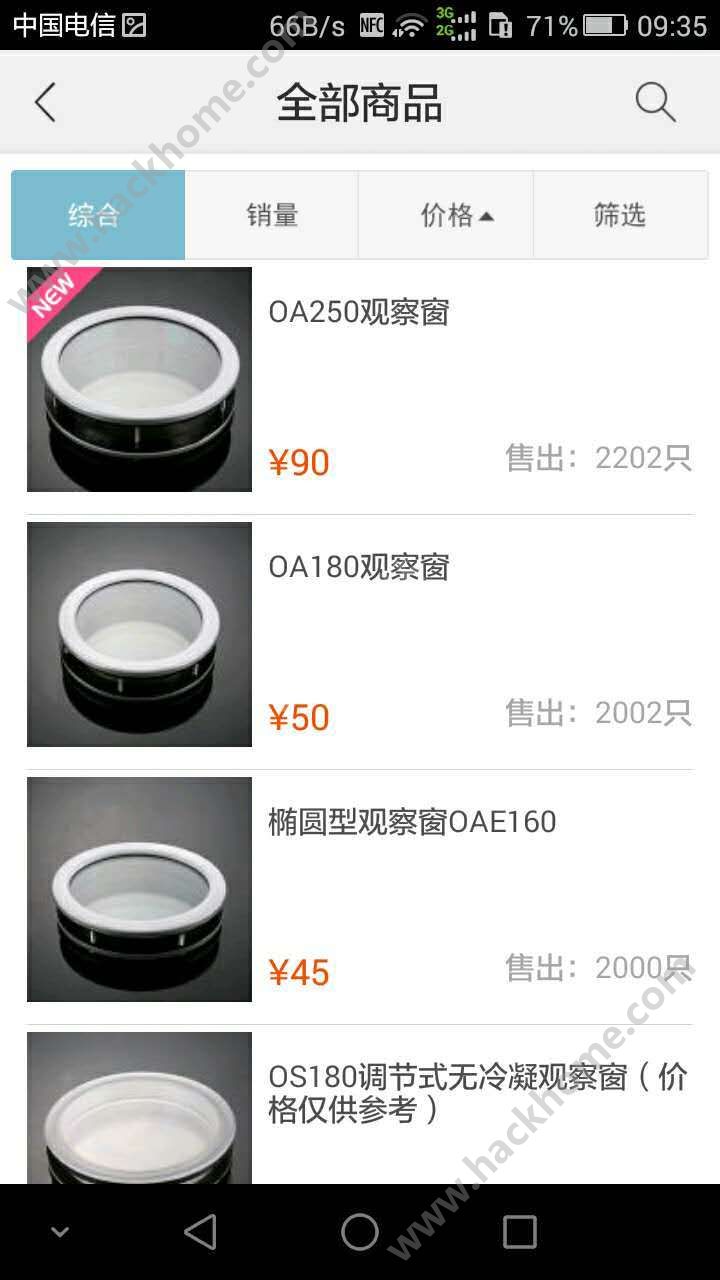Image resolution: width=720 pixels, height=1280 pixels.
Task: Select the 综合 sorting tab
Action: pos(98,215)
